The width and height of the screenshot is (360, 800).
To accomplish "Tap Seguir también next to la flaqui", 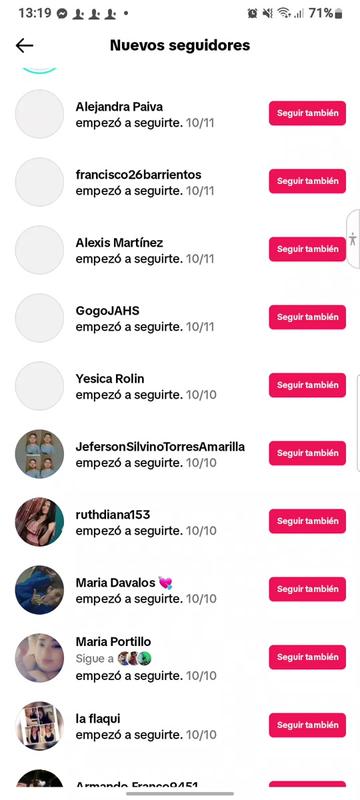I will coord(307,725).
